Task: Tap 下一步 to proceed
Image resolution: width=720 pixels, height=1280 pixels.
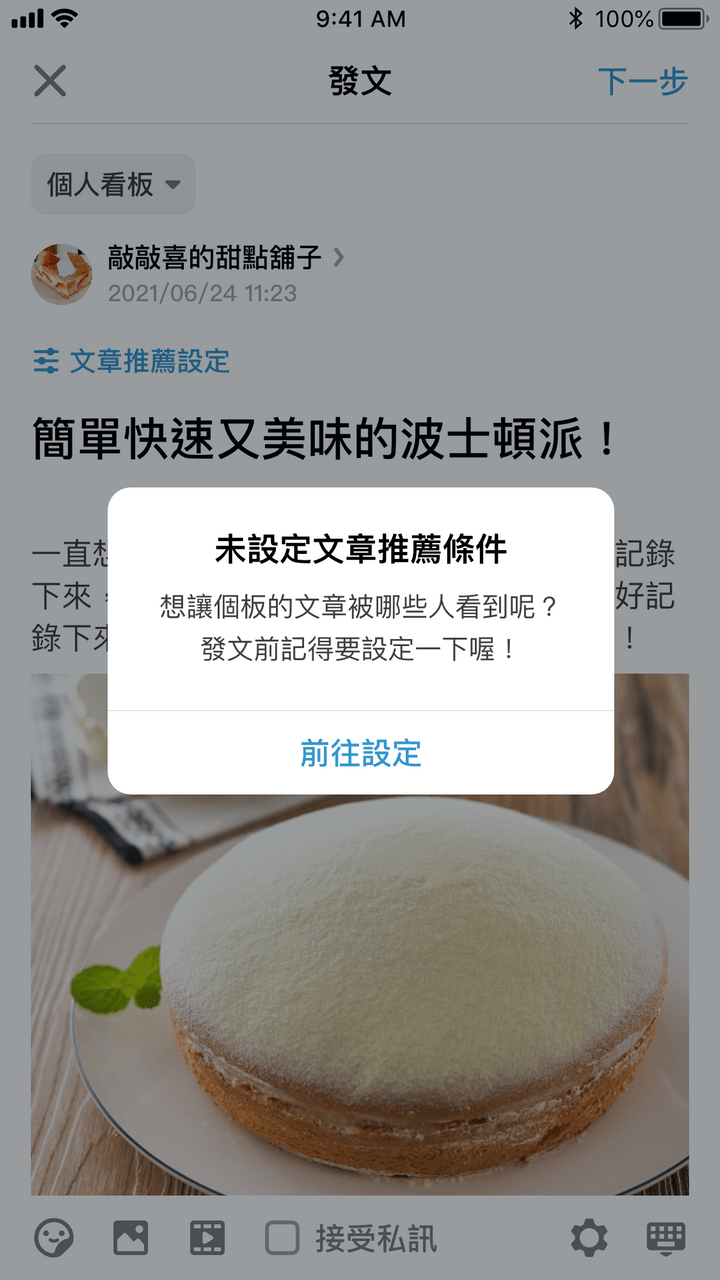Action: pos(642,81)
